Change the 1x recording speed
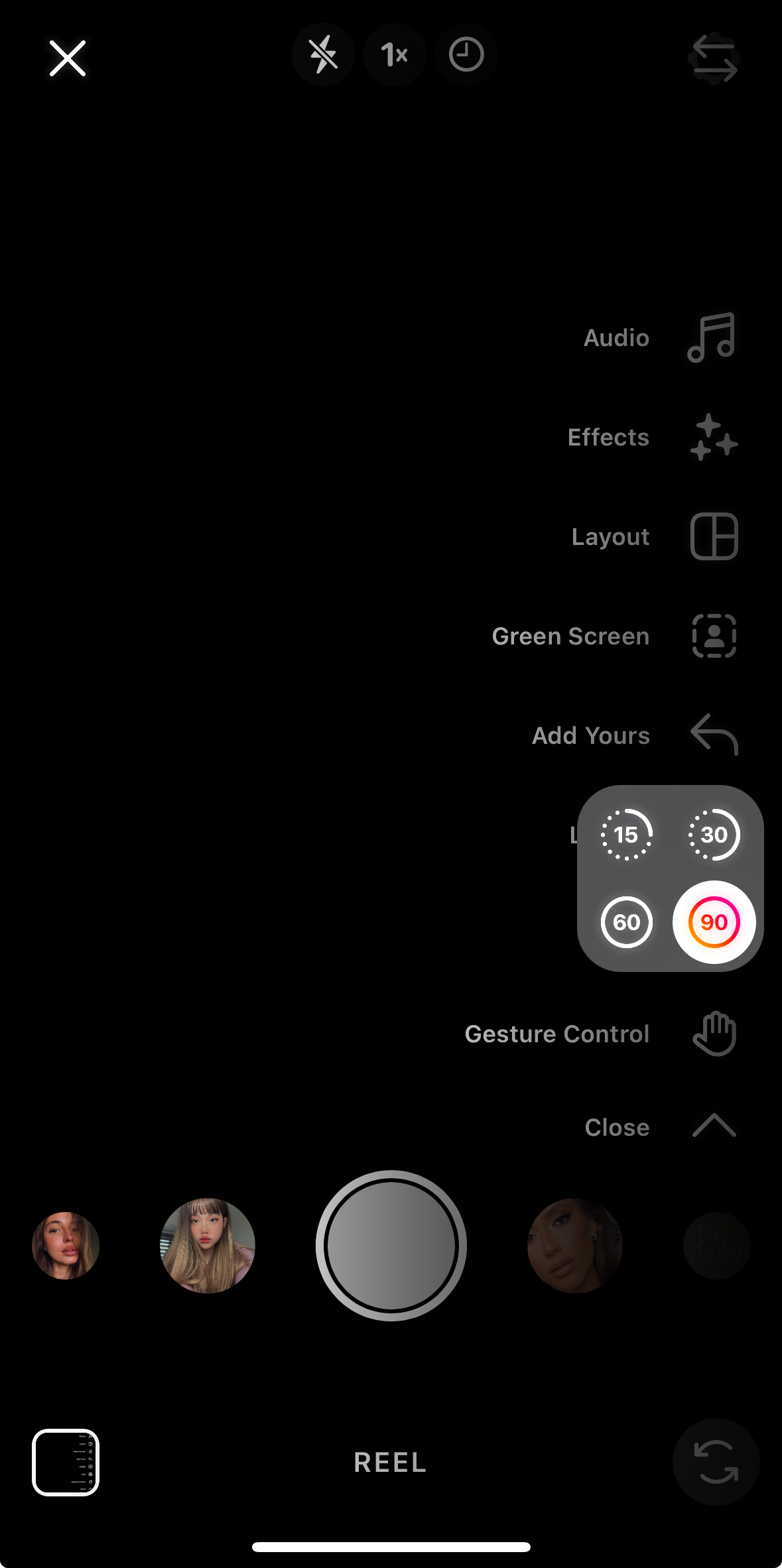 coord(394,54)
